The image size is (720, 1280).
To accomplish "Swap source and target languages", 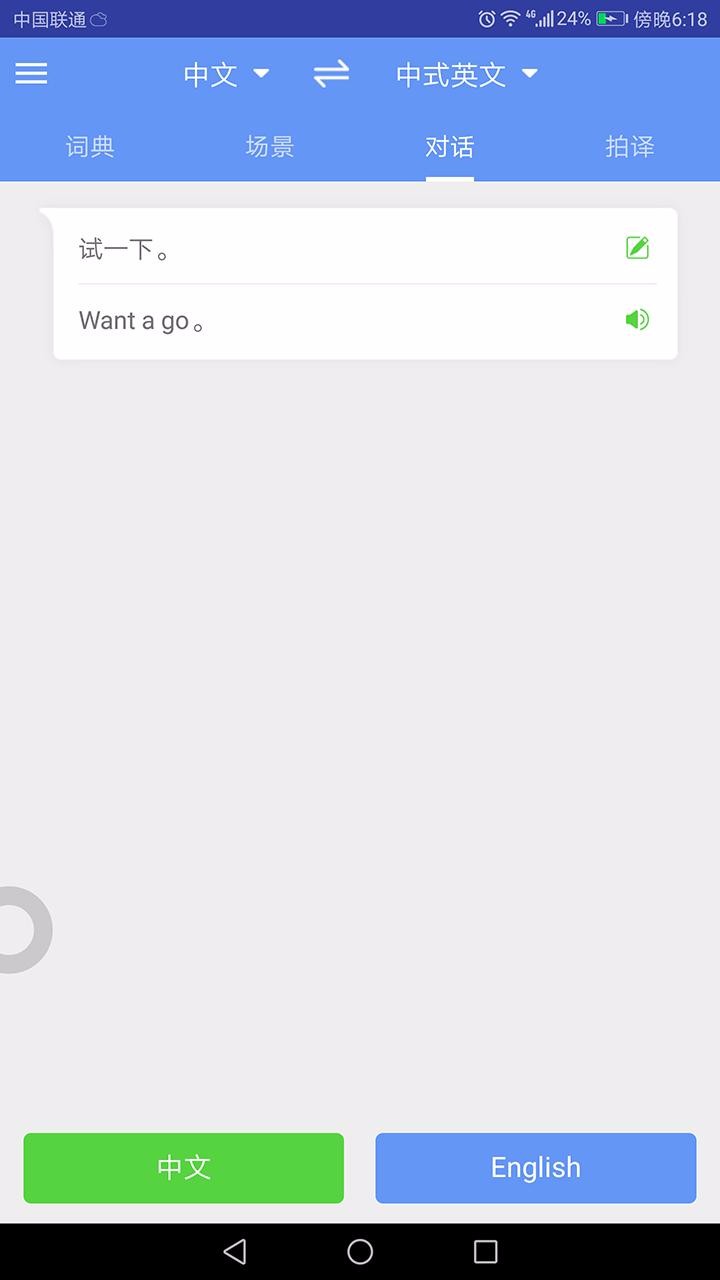I will point(331,74).
